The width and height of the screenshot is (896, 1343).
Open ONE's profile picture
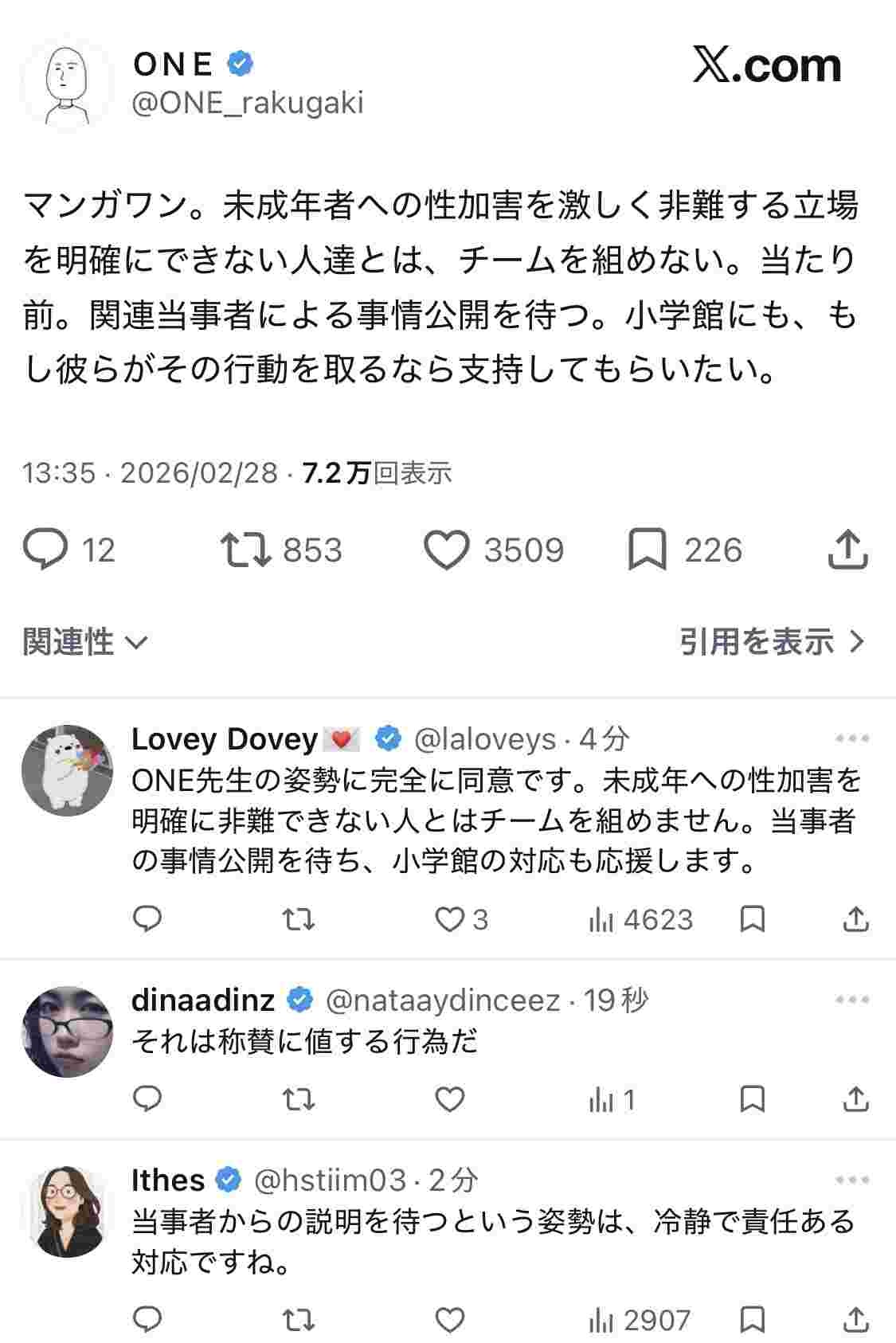click(66, 84)
